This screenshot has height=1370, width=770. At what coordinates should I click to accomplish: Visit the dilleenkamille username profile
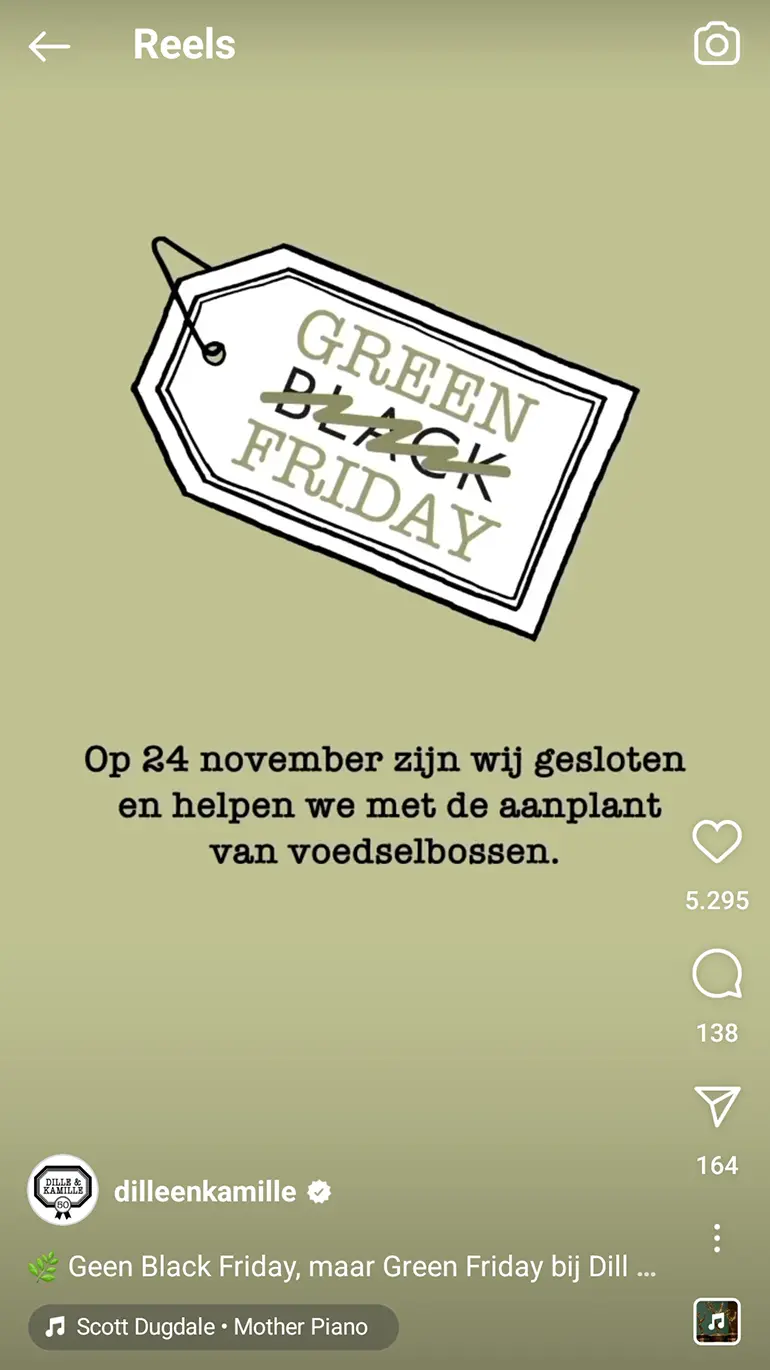coord(205,1191)
